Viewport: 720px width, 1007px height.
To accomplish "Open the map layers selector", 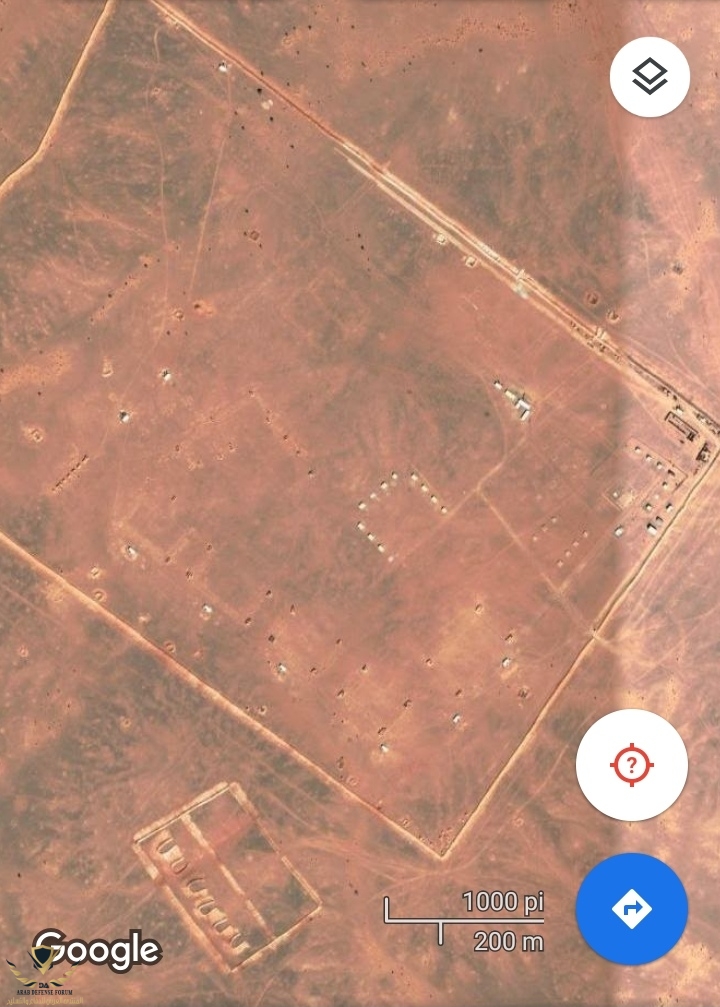I will pyautogui.click(x=650, y=77).
